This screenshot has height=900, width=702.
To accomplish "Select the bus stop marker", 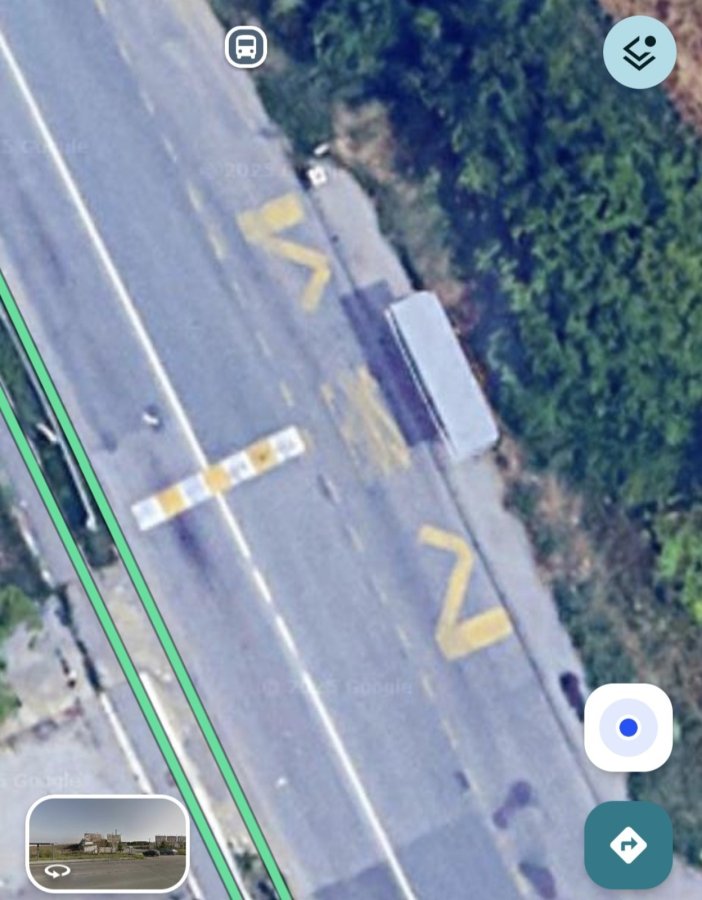I will tap(246, 46).
